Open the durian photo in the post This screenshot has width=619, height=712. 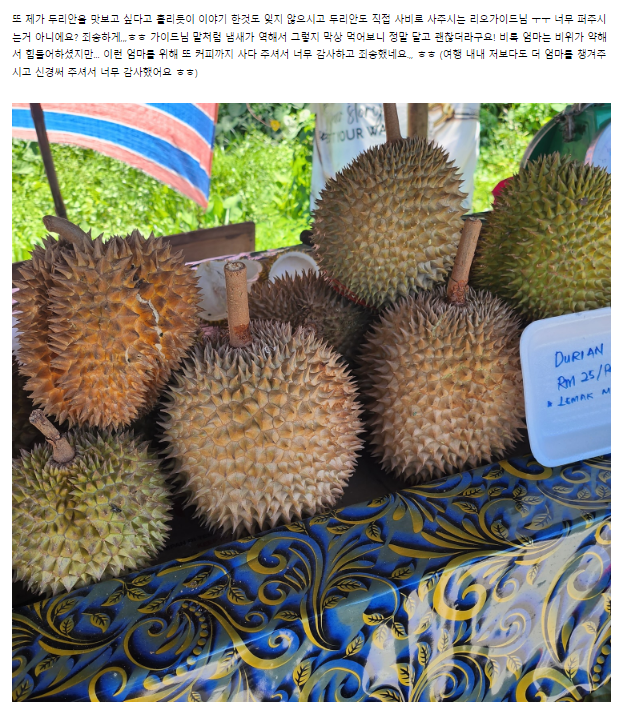310,400
